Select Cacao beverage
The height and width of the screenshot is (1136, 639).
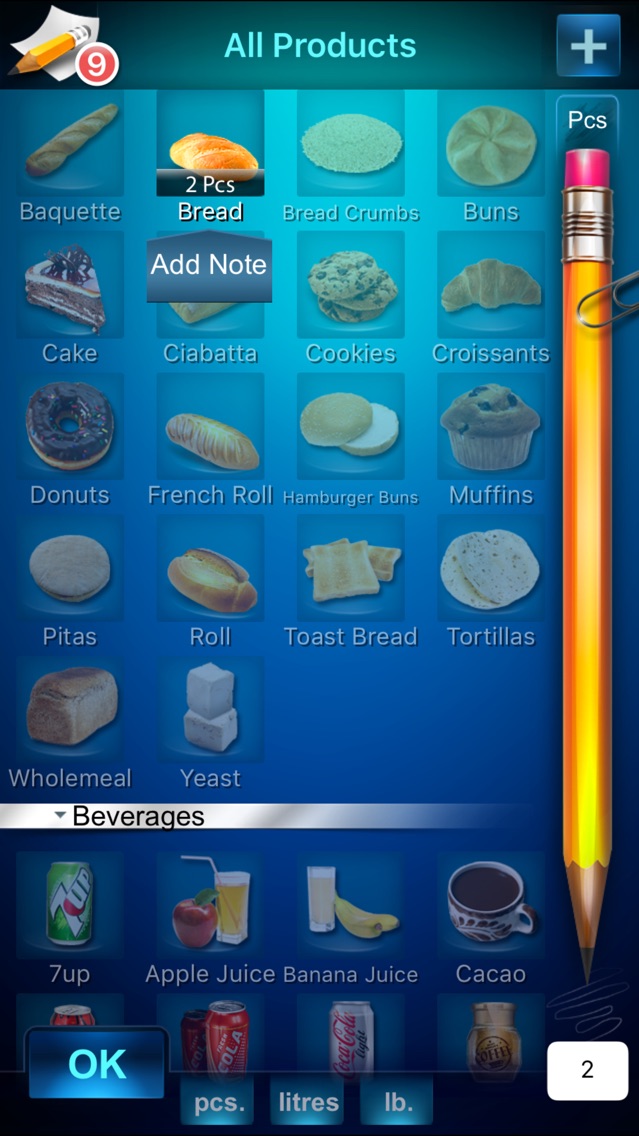click(x=491, y=918)
